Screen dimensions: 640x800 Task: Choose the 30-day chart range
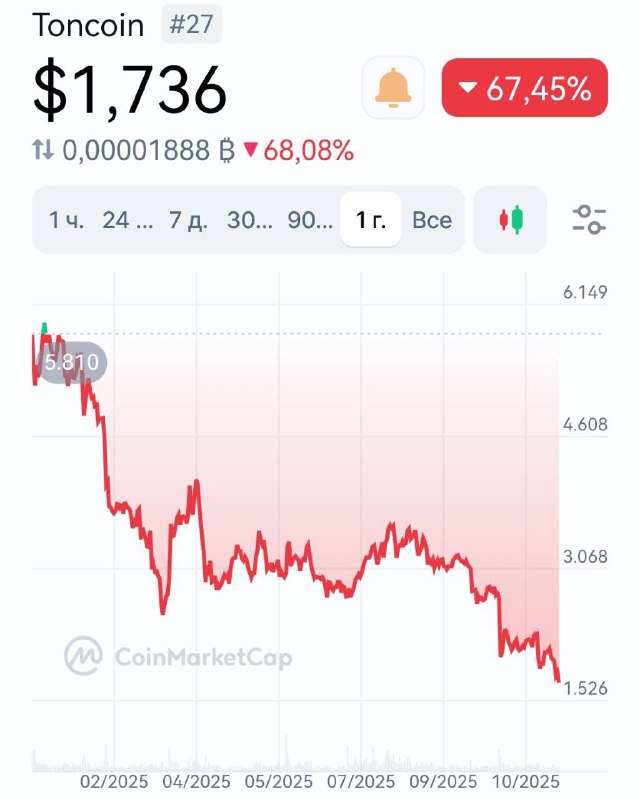(249, 220)
